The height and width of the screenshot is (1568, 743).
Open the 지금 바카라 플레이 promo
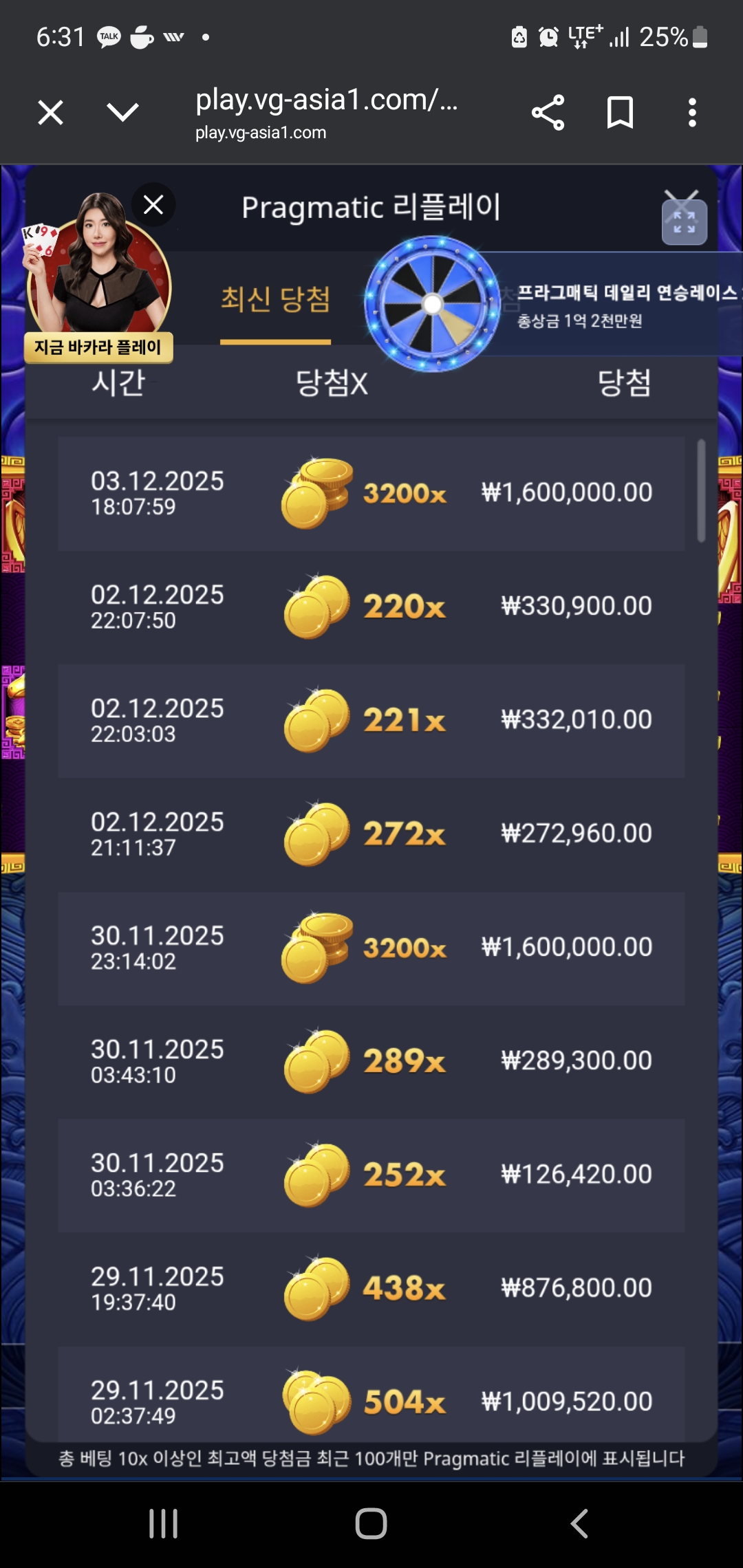pos(98,347)
